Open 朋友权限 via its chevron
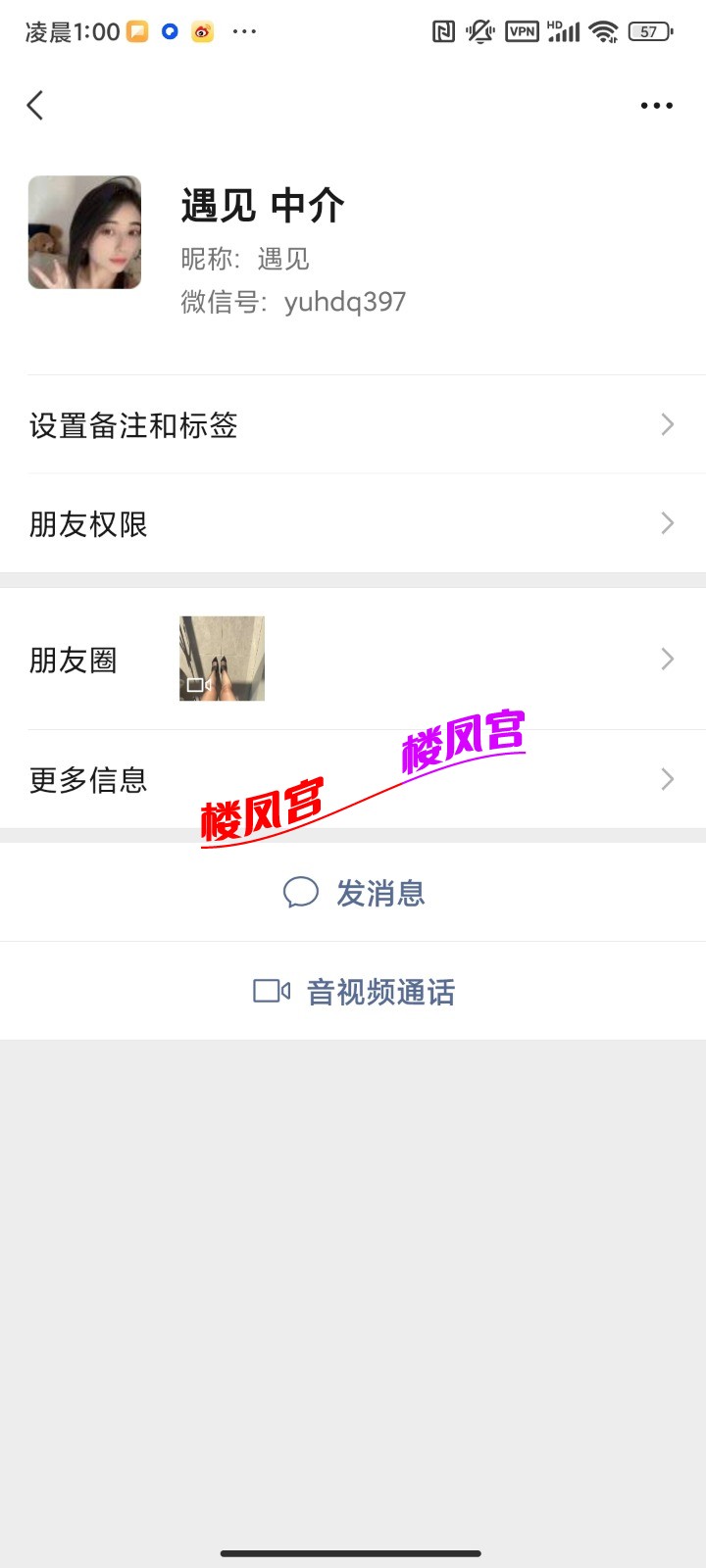 668,523
